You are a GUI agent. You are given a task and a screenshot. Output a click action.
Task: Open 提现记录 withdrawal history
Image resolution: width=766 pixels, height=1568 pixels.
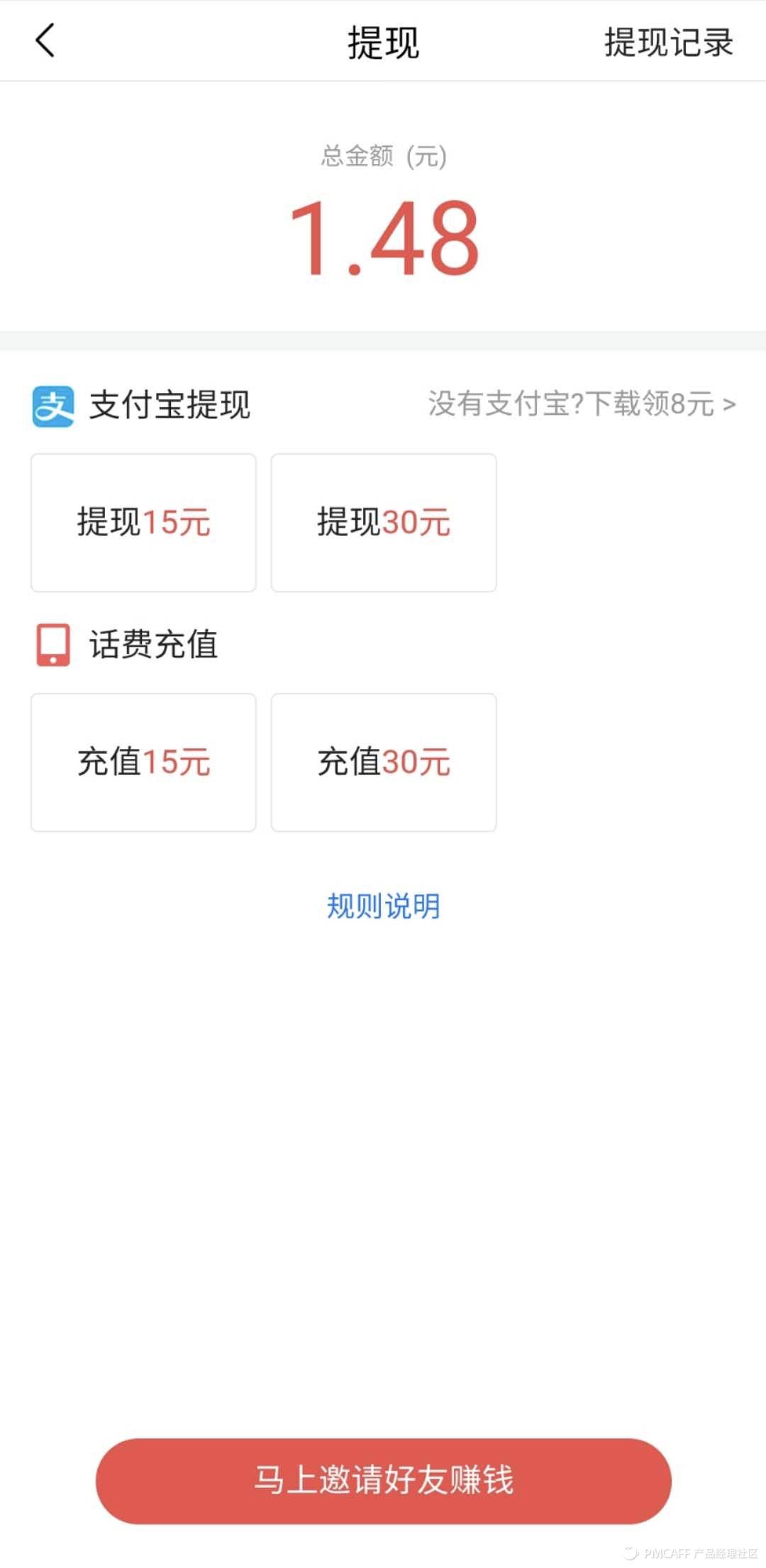tap(667, 41)
